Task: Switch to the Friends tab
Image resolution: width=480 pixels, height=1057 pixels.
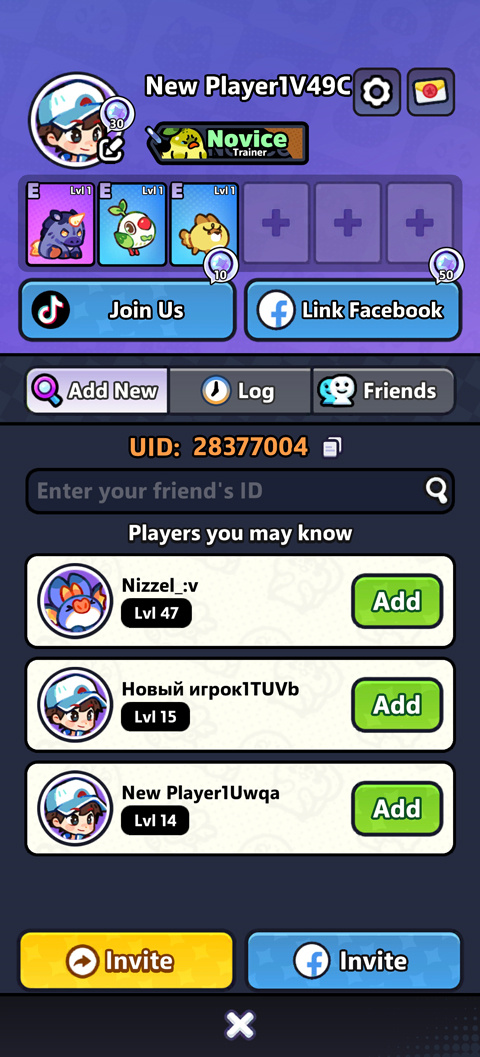Action: pos(384,390)
